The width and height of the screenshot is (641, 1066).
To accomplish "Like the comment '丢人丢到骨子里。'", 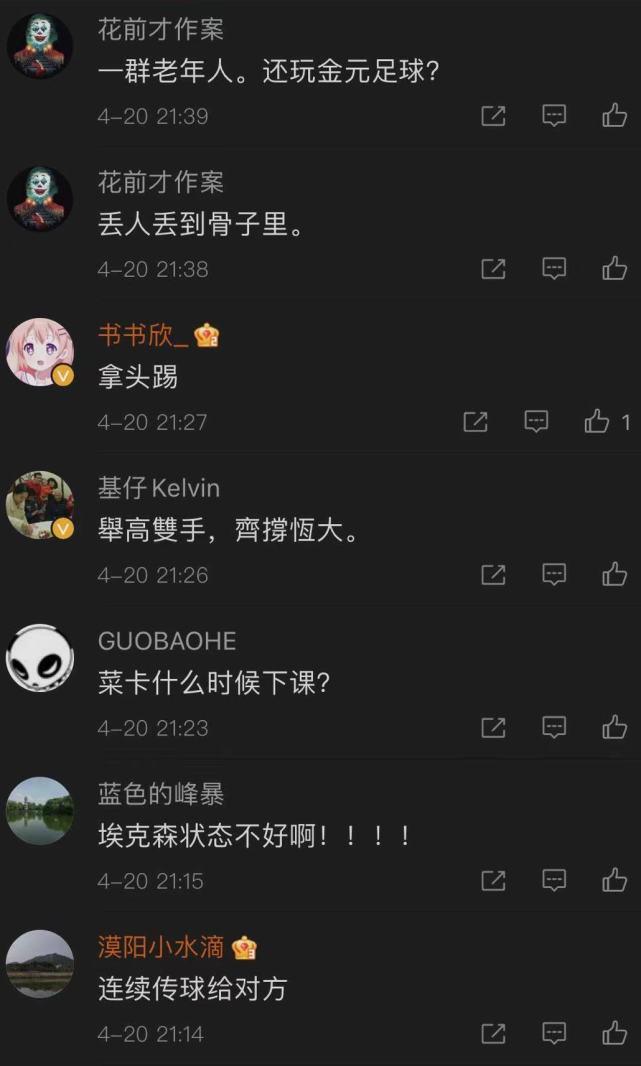I will 614,268.
